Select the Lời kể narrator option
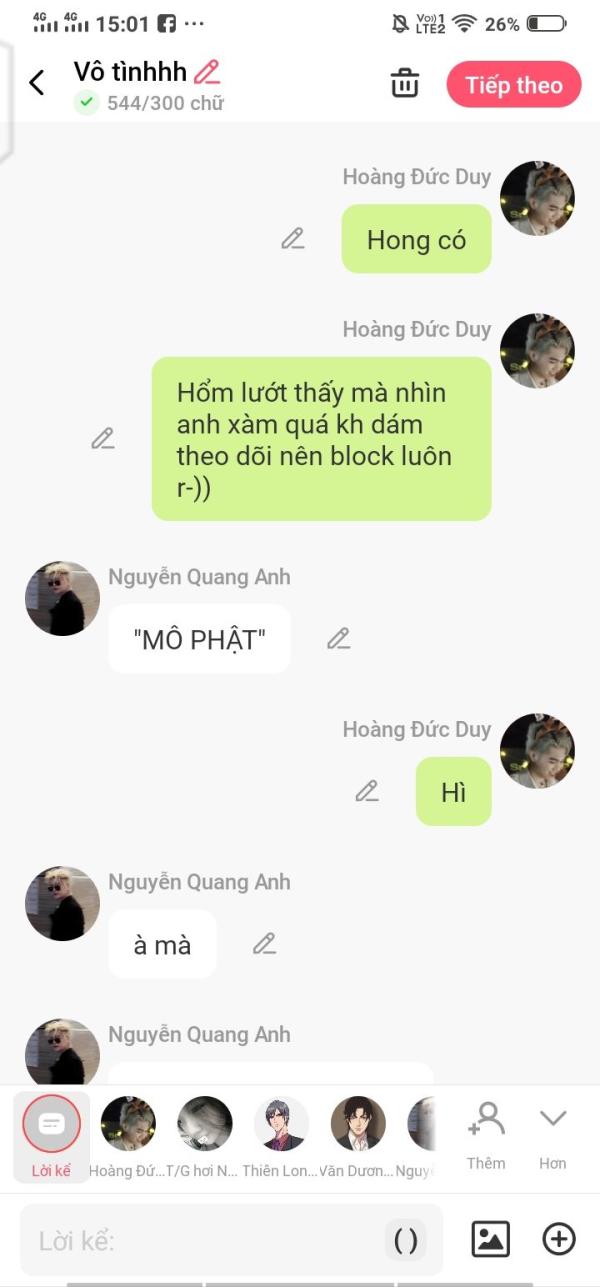 [x=51, y=1136]
